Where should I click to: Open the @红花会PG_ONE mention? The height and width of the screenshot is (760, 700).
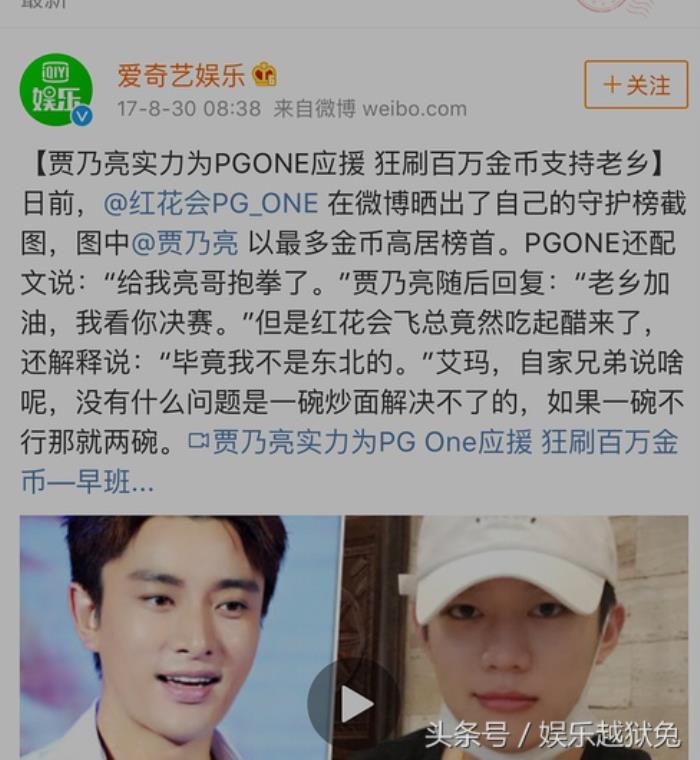pos(210,204)
